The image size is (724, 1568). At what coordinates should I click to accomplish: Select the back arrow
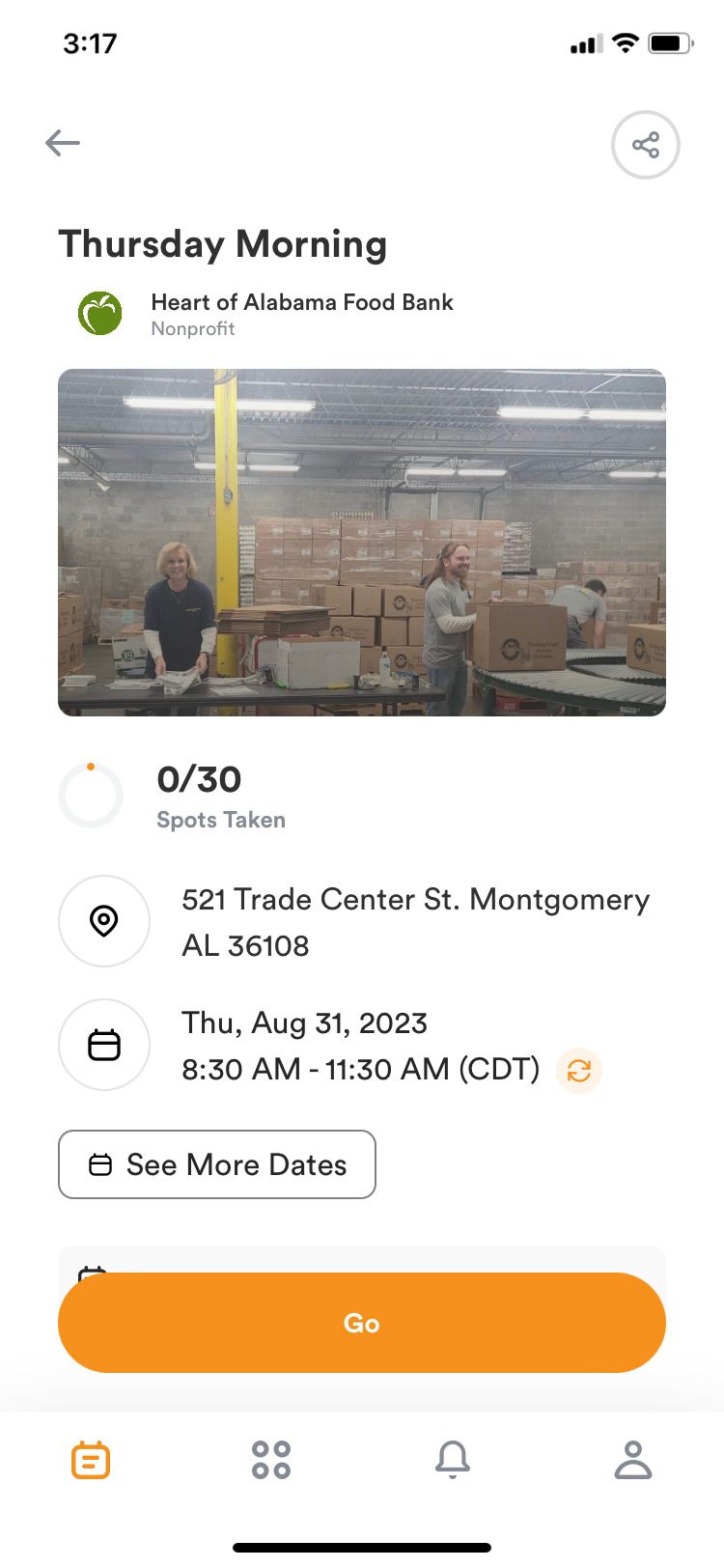pyautogui.click(x=62, y=142)
